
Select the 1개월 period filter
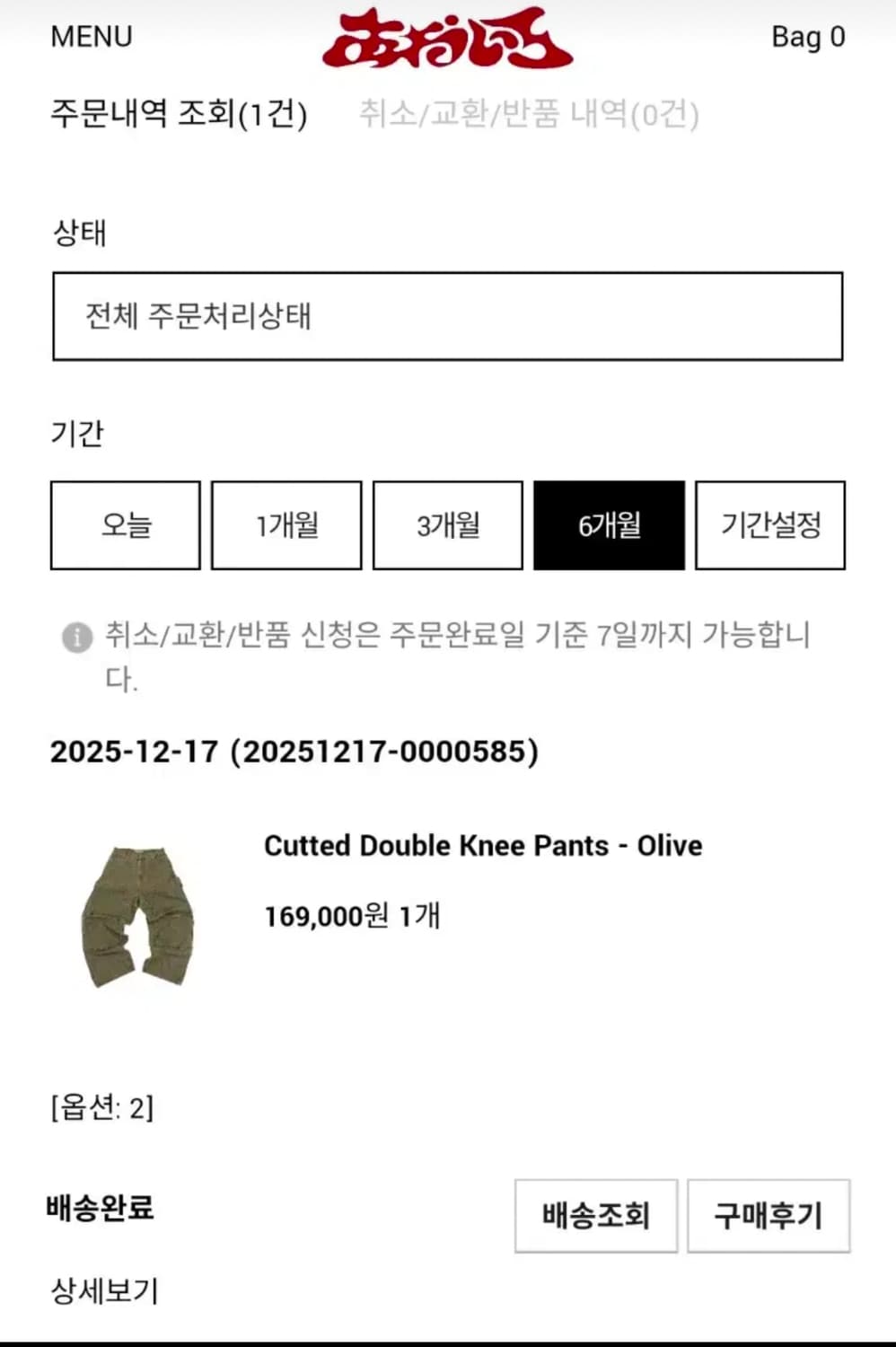point(286,525)
